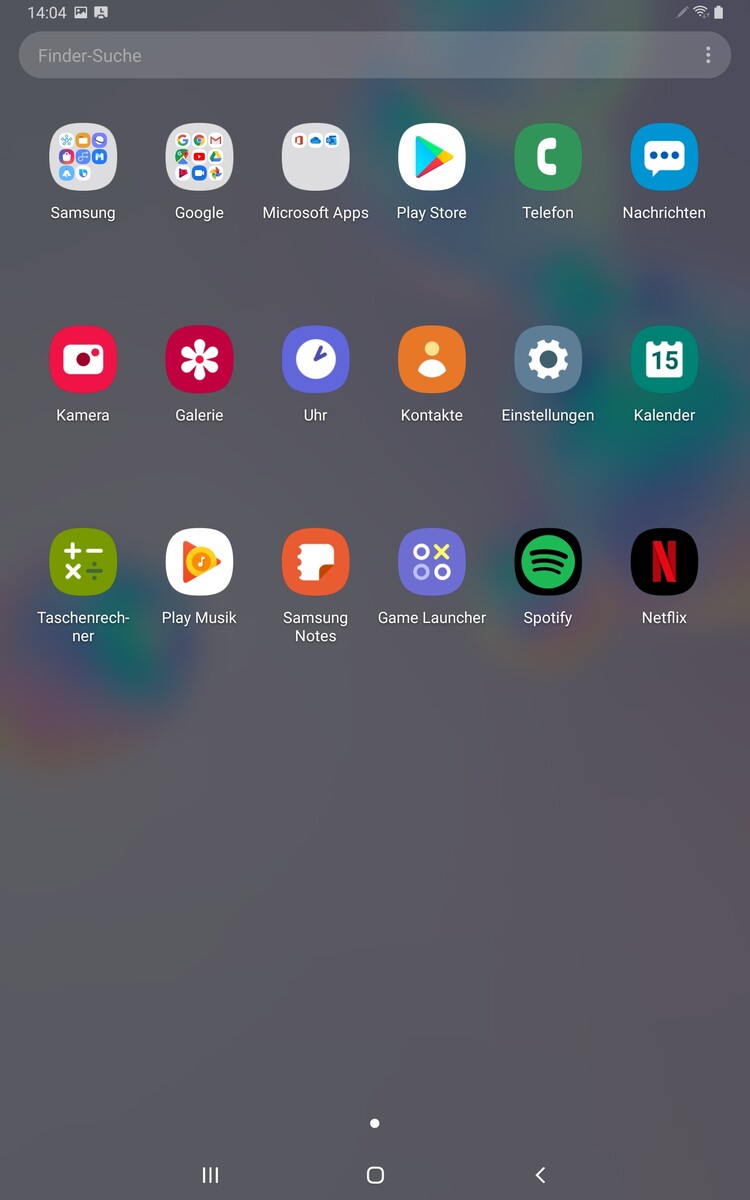Launch Spotify
Image resolution: width=750 pixels, height=1200 pixels.
548,562
